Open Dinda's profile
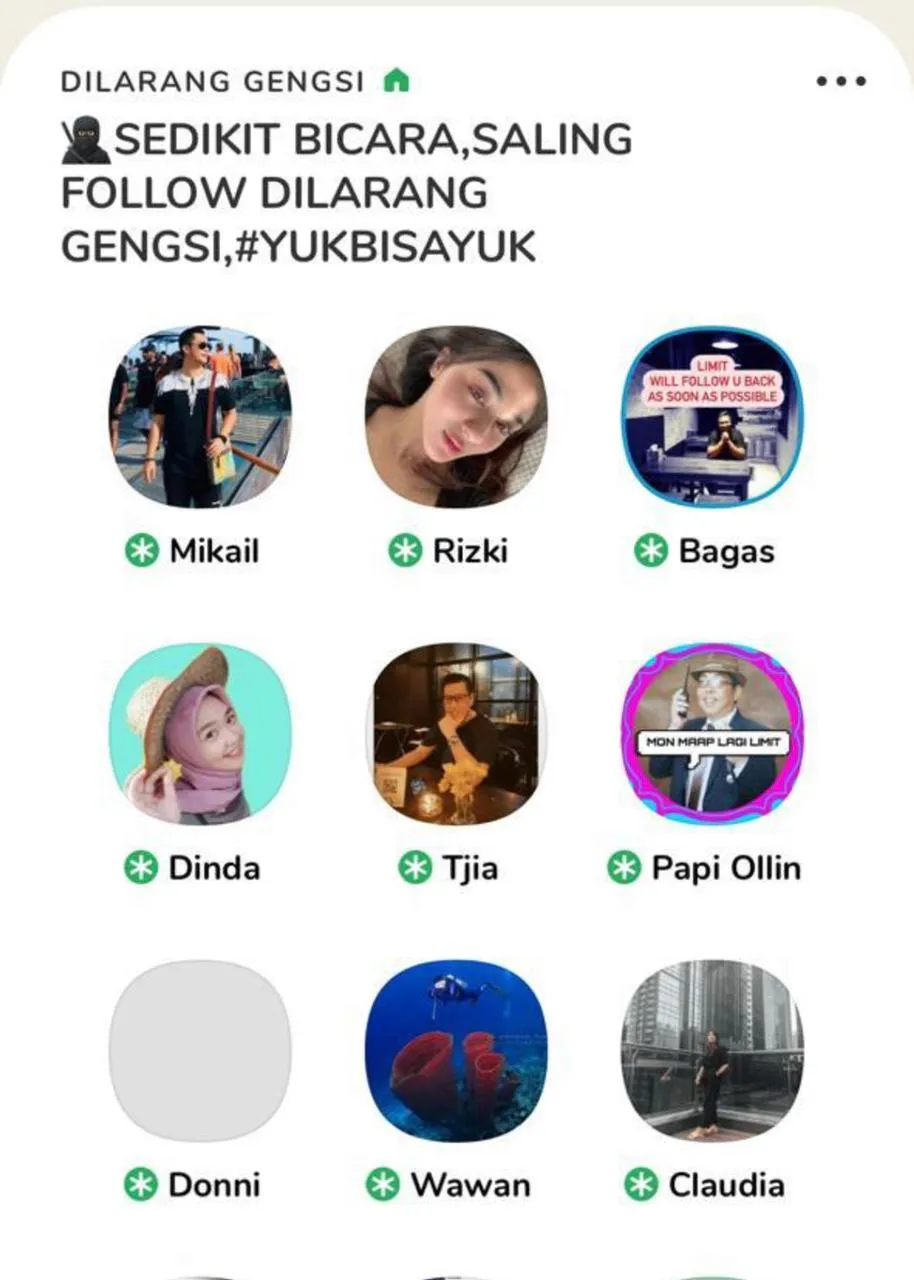 (199, 734)
